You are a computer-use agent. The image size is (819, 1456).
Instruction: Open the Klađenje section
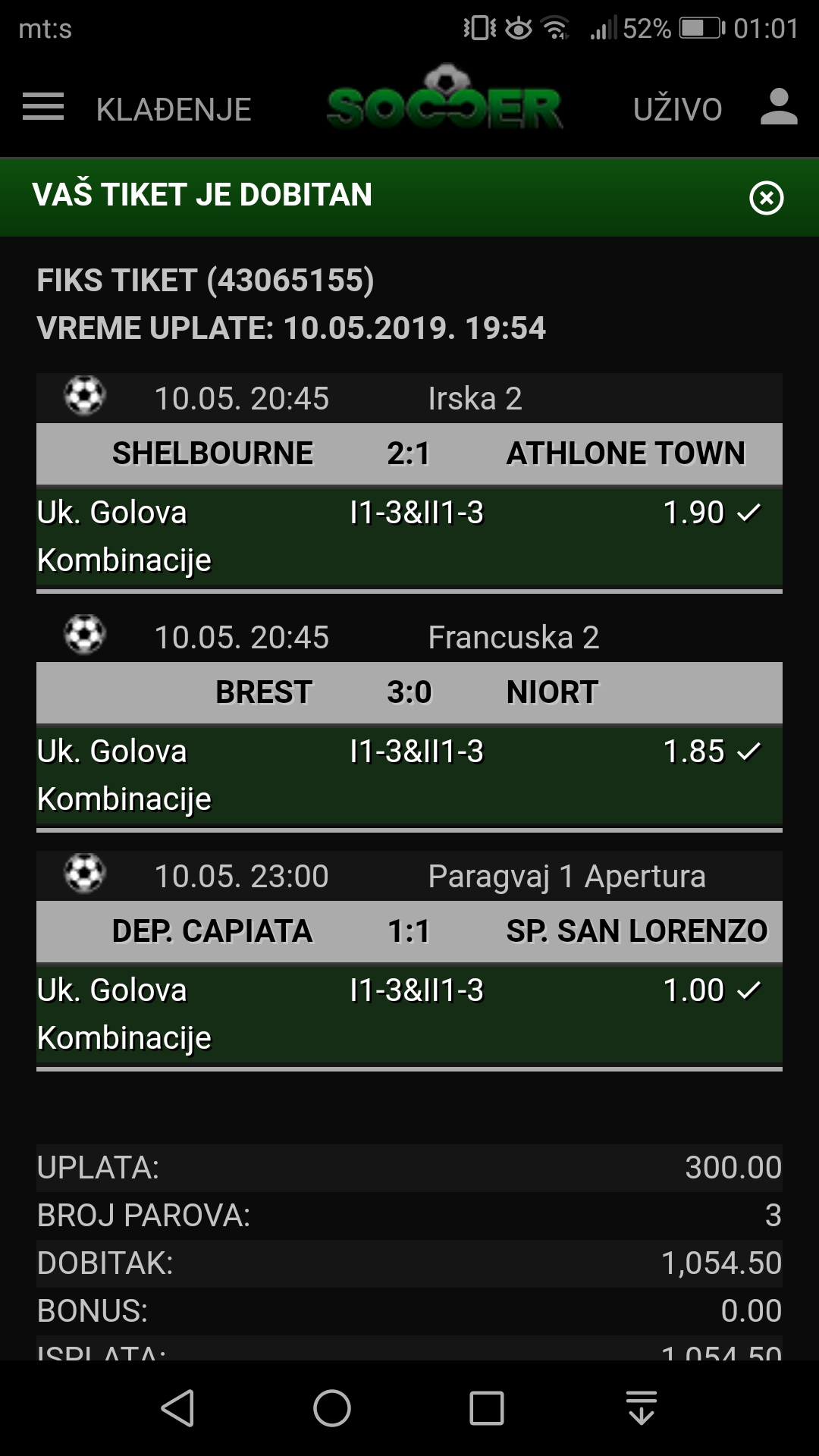[x=174, y=109]
